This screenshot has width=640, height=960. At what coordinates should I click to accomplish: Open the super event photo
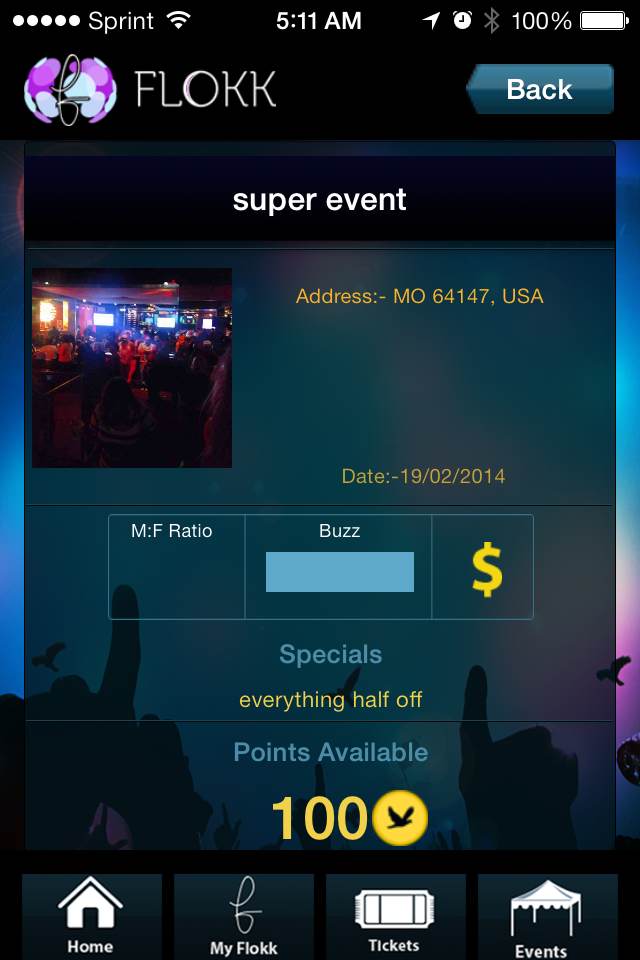[x=132, y=368]
